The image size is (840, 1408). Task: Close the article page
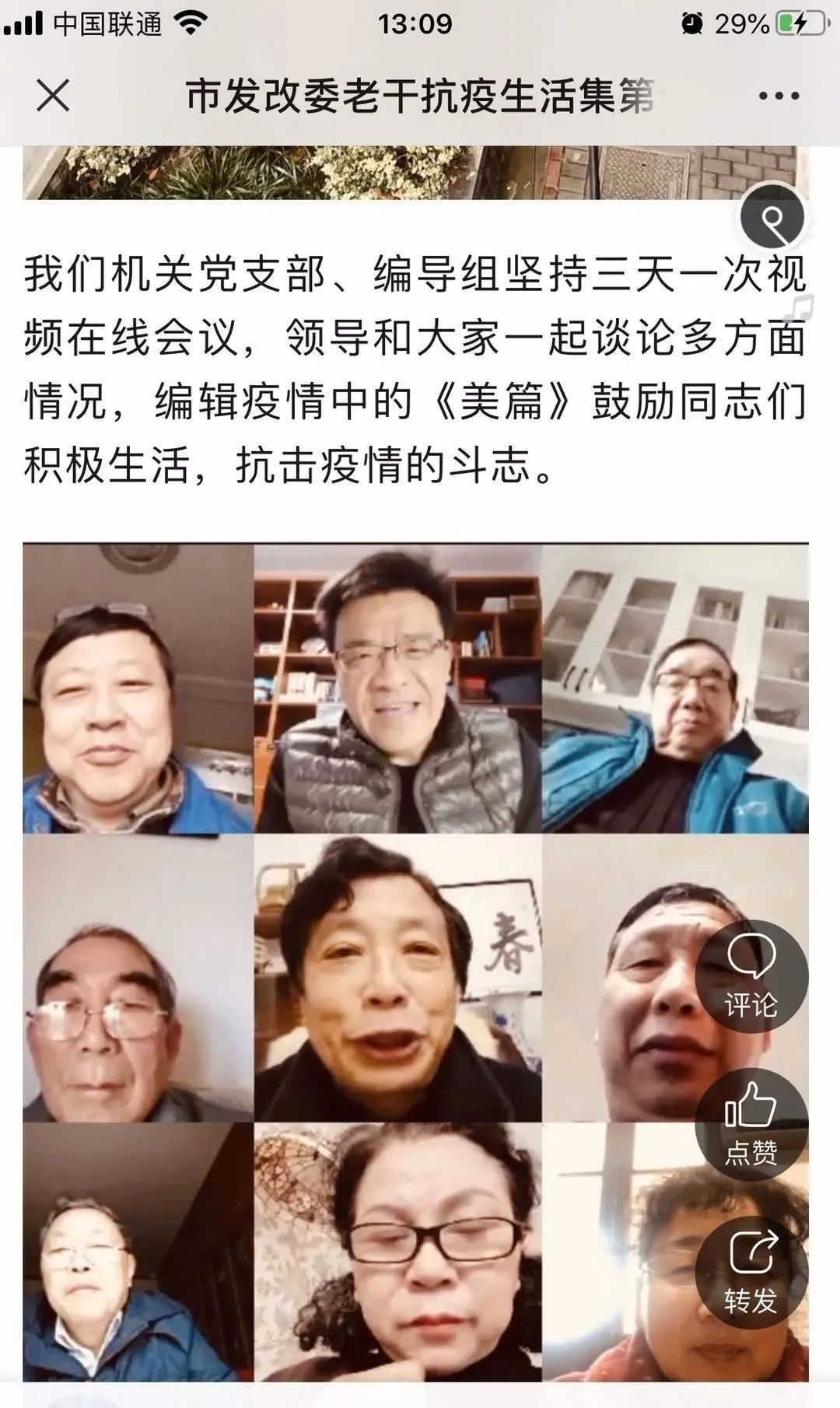[x=53, y=96]
